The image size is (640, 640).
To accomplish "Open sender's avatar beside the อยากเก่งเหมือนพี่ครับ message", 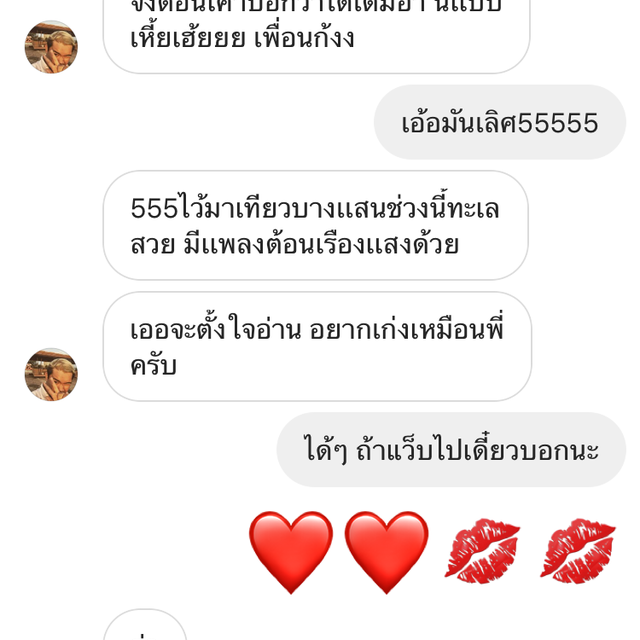I will [51, 375].
